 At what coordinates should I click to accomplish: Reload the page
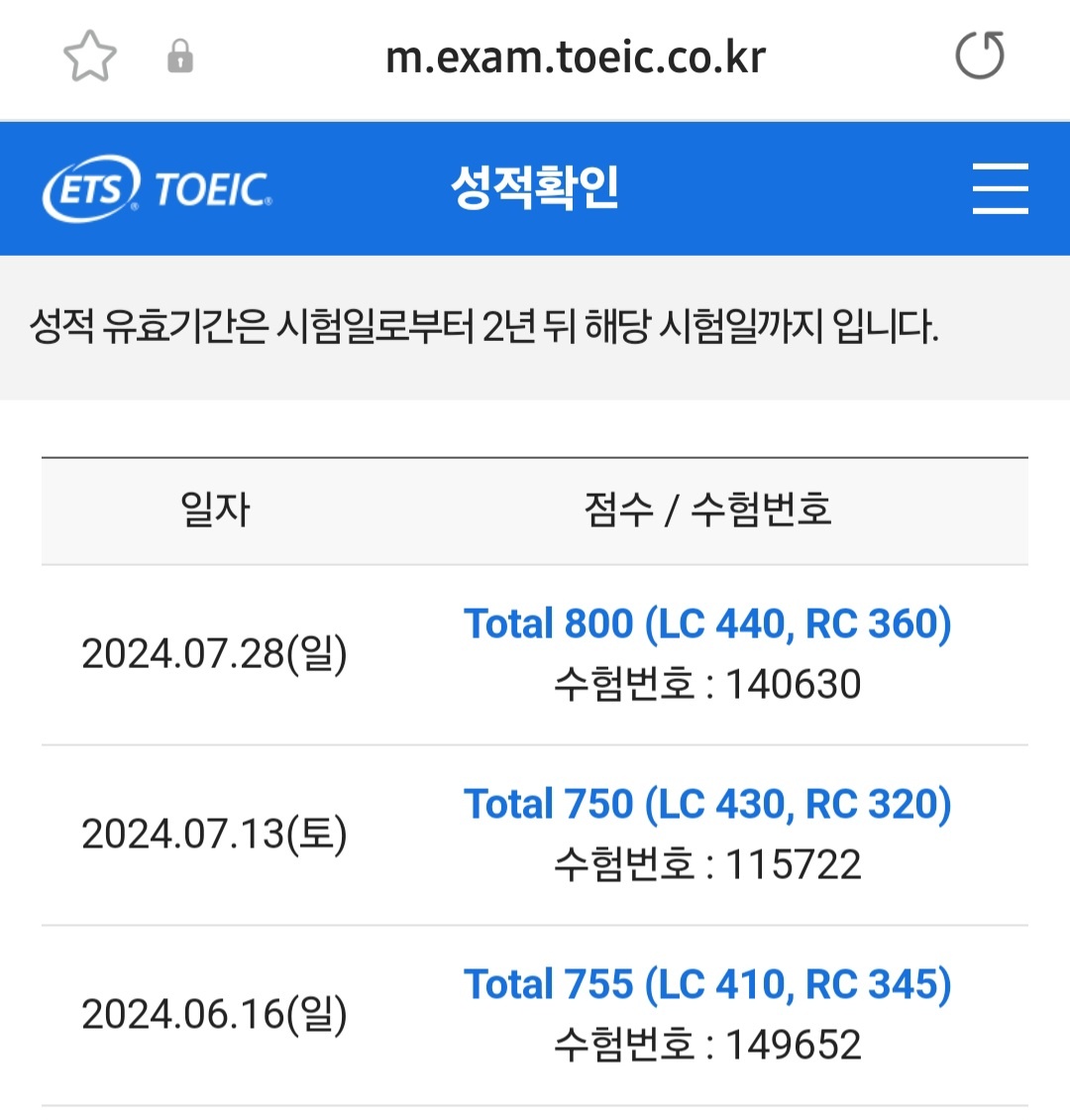pos(979,56)
